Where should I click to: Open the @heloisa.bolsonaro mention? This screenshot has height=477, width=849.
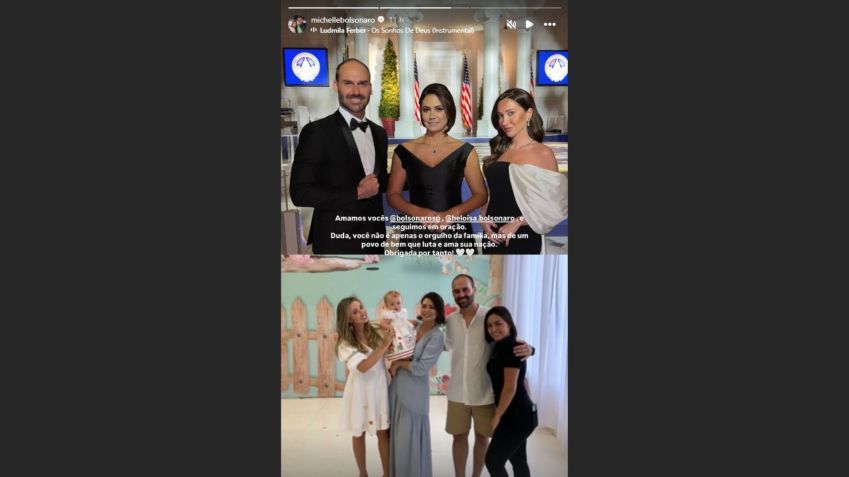[480, 217]
